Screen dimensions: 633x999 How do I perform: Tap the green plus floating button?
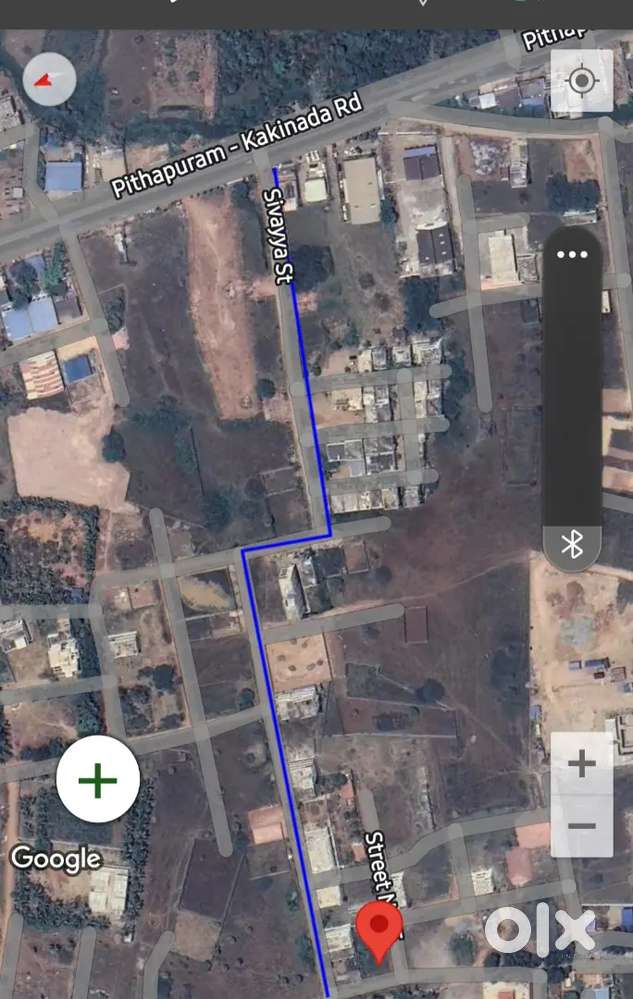(97, 780)
